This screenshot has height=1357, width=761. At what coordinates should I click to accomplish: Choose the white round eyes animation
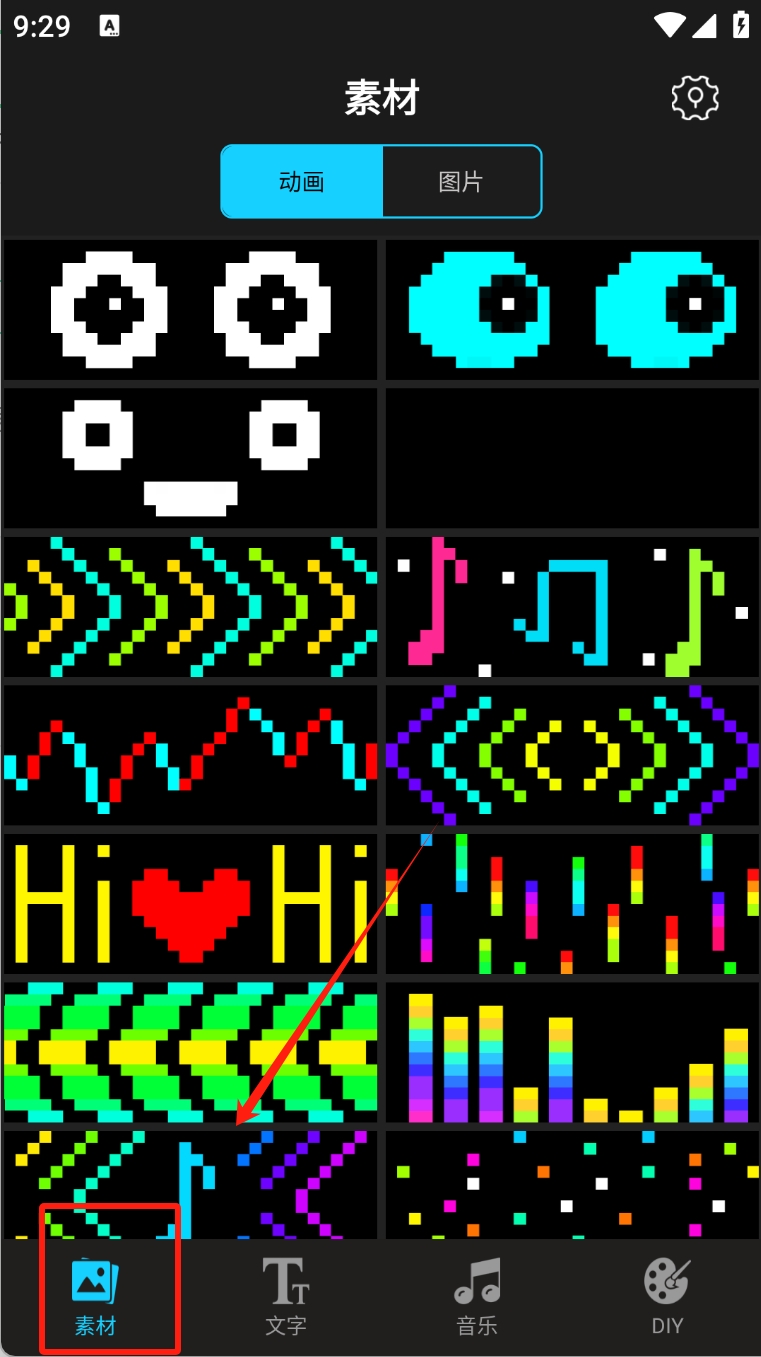point(190,309)
